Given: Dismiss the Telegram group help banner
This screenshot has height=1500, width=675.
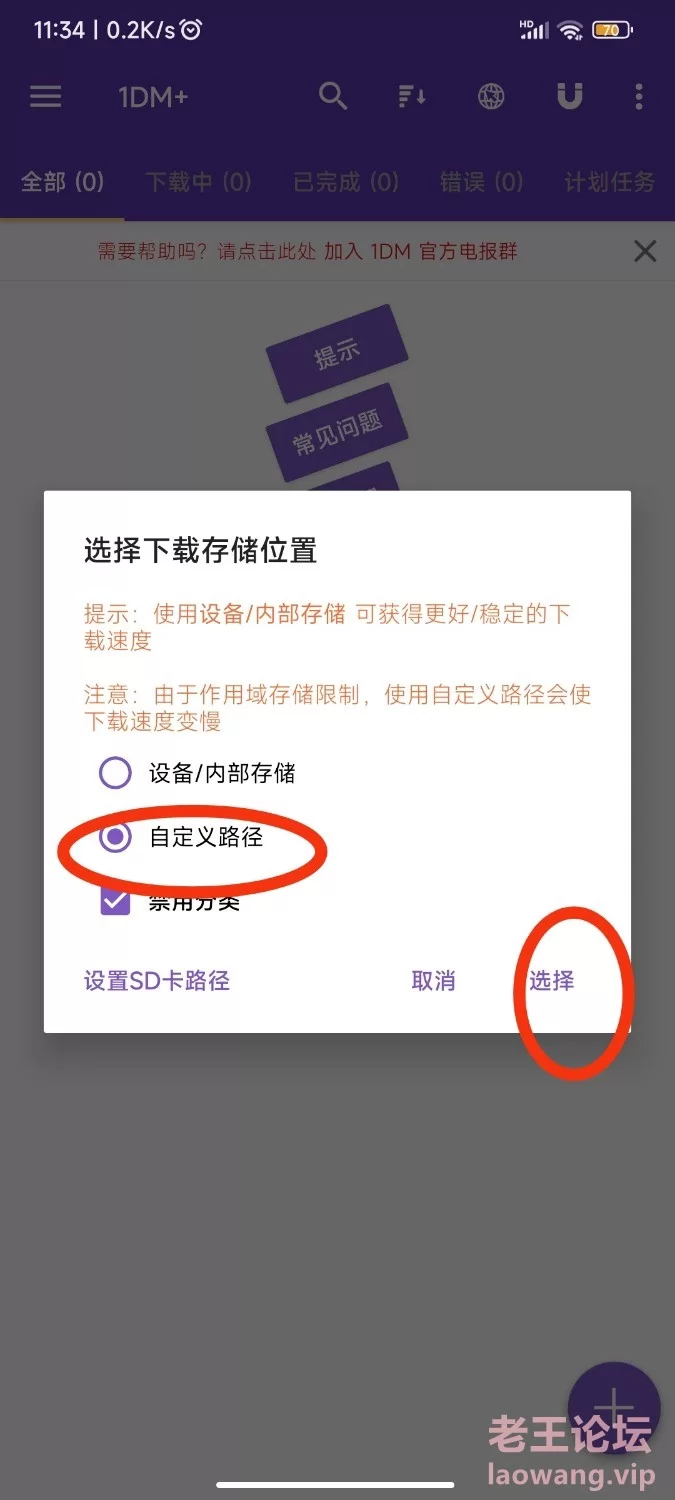Looking at the screenshot, I should [646, 251].
